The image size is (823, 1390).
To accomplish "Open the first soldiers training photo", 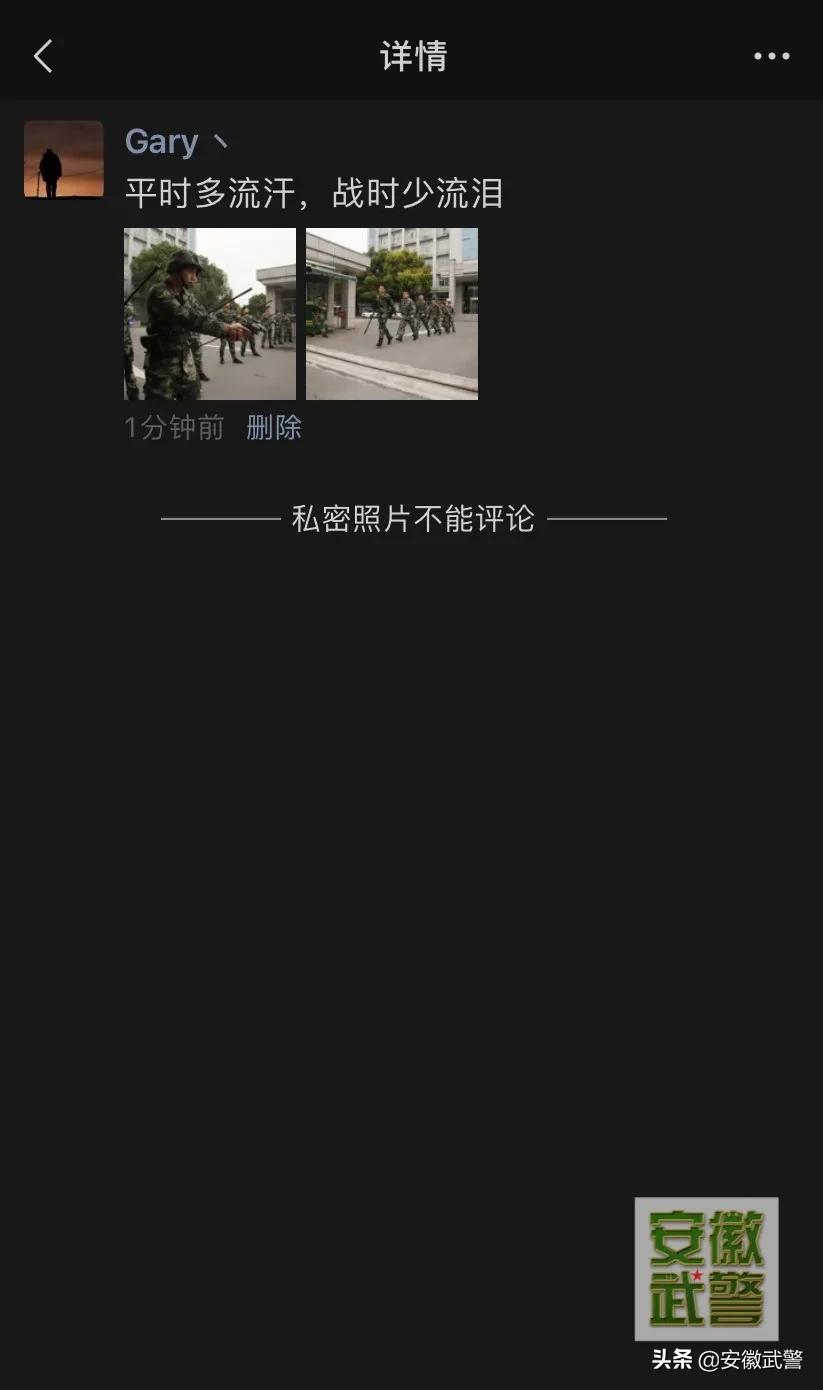I will tap(209, 313).
